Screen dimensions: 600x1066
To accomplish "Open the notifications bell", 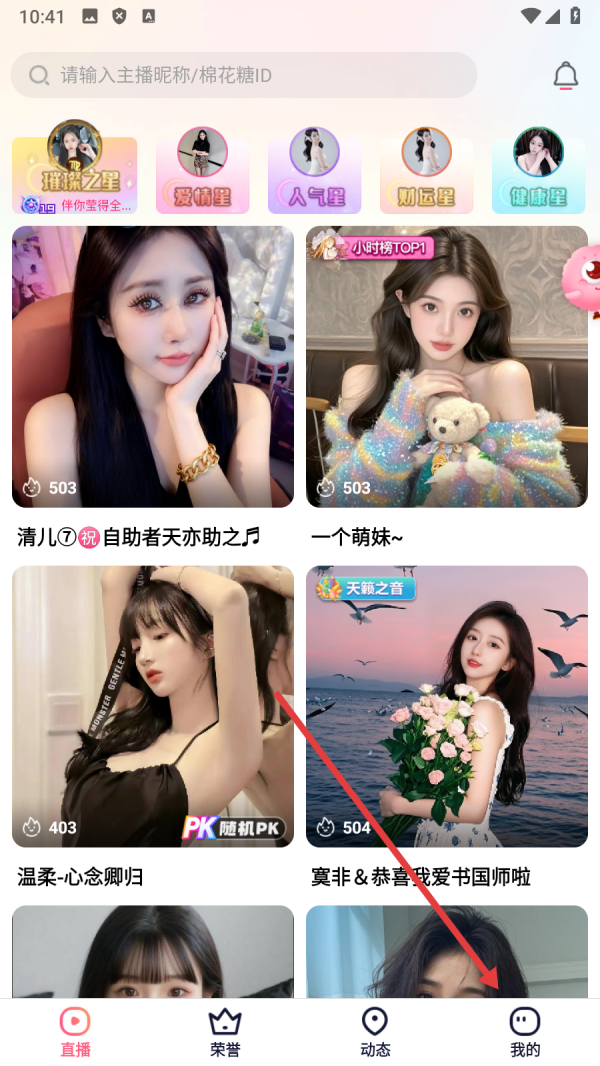I will pyautogui.click(x=566, y=75).
